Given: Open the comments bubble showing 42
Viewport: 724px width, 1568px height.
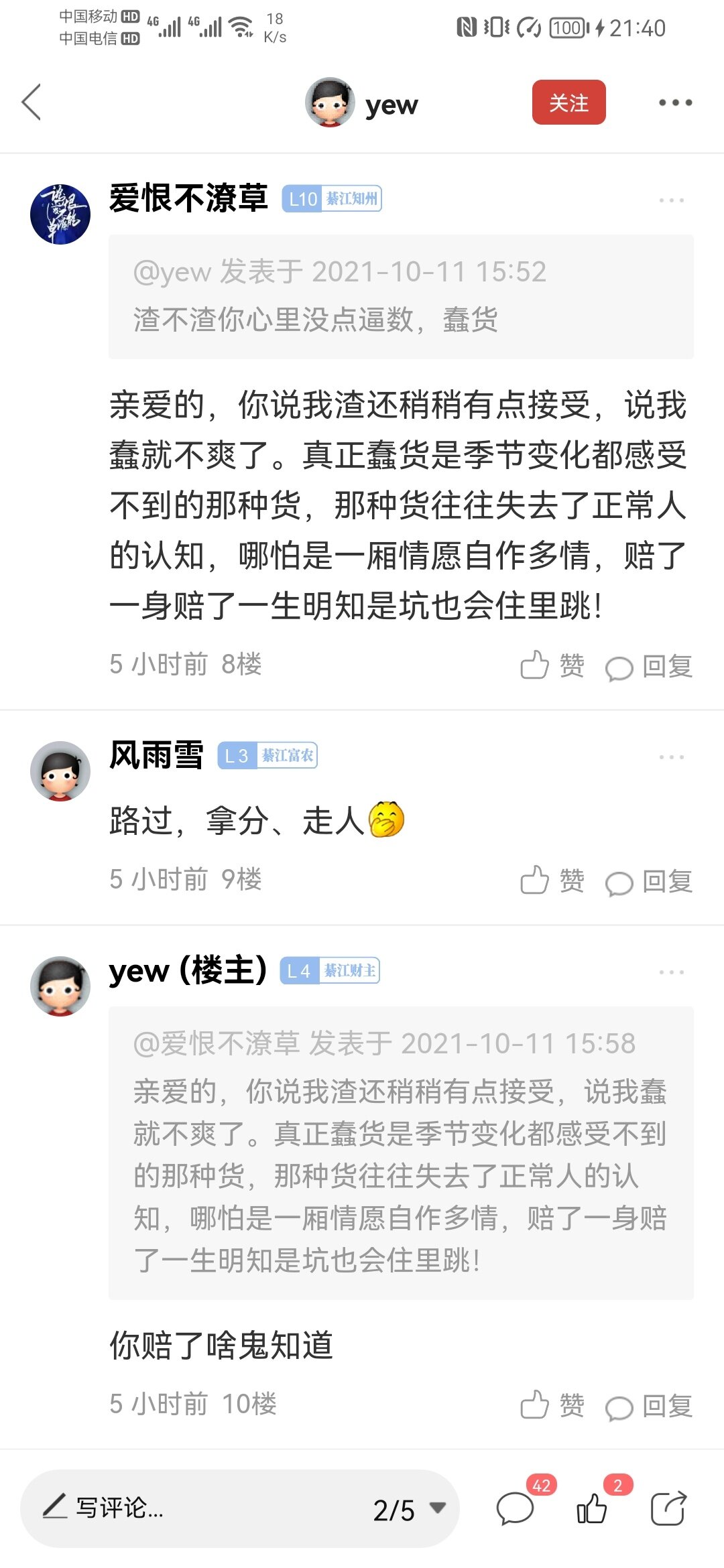Looking at the screenshot, I should 515,1510.
